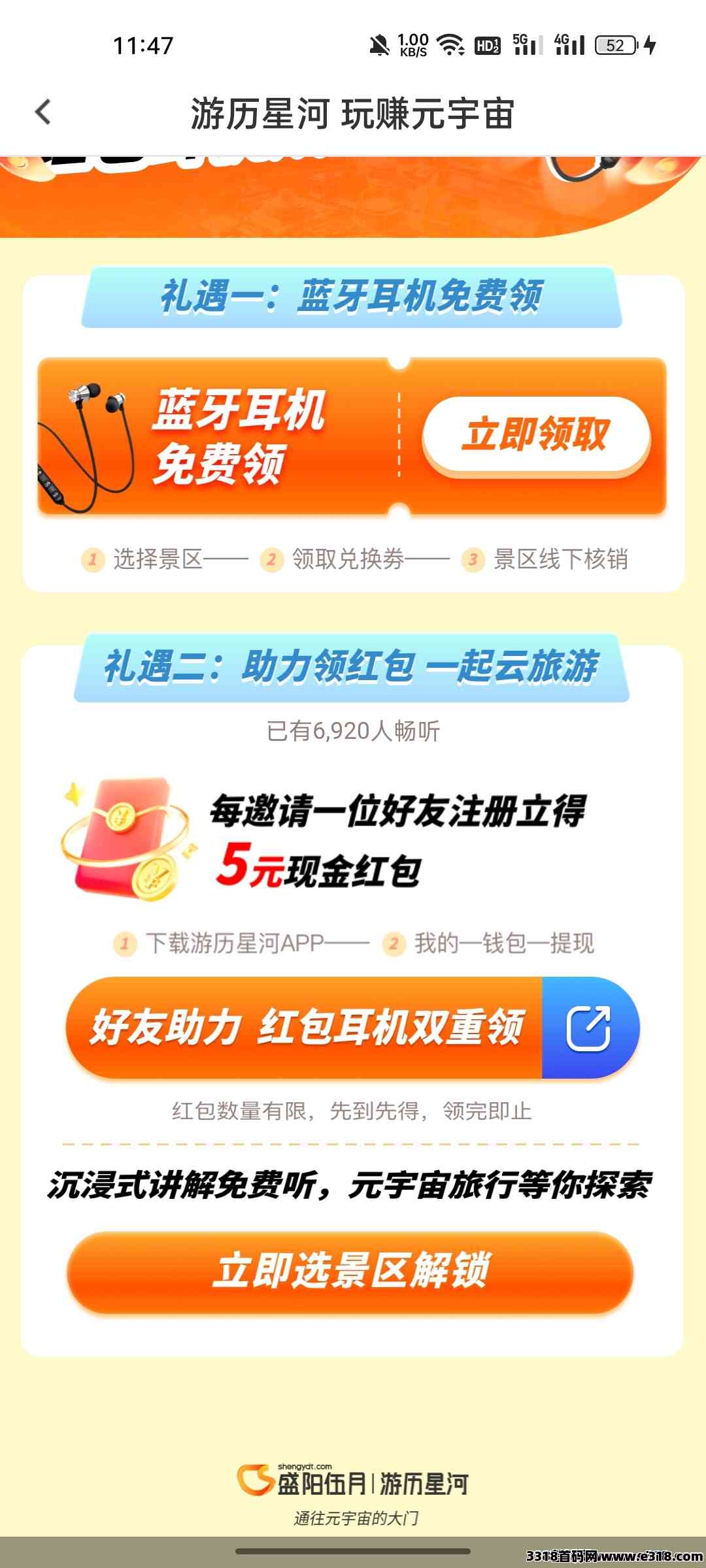Go back using the header arrow
706x1568 pixels.
click(43, 112)
